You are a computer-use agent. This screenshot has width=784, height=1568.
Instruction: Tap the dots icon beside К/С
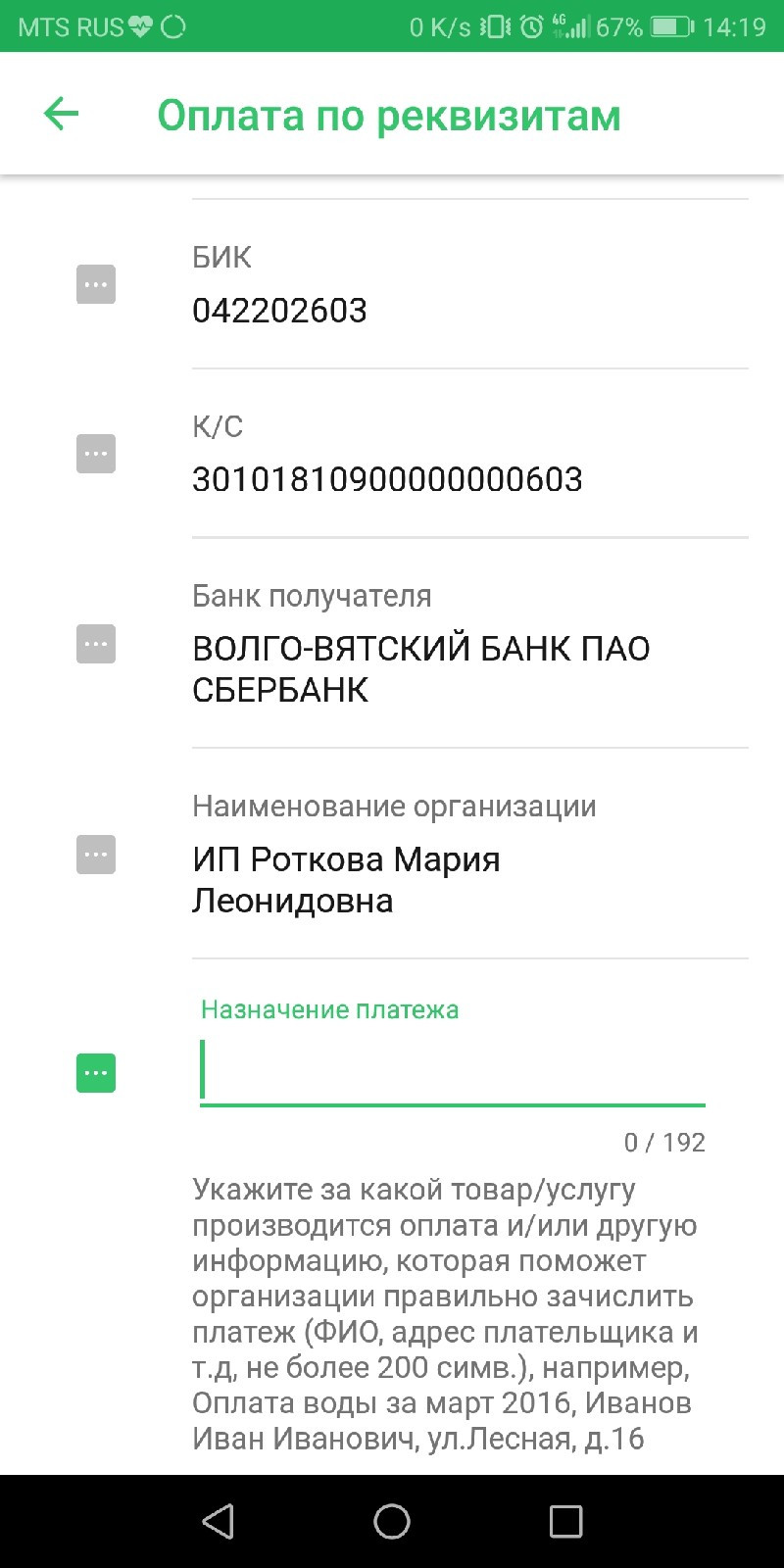(x=96, y=454)
